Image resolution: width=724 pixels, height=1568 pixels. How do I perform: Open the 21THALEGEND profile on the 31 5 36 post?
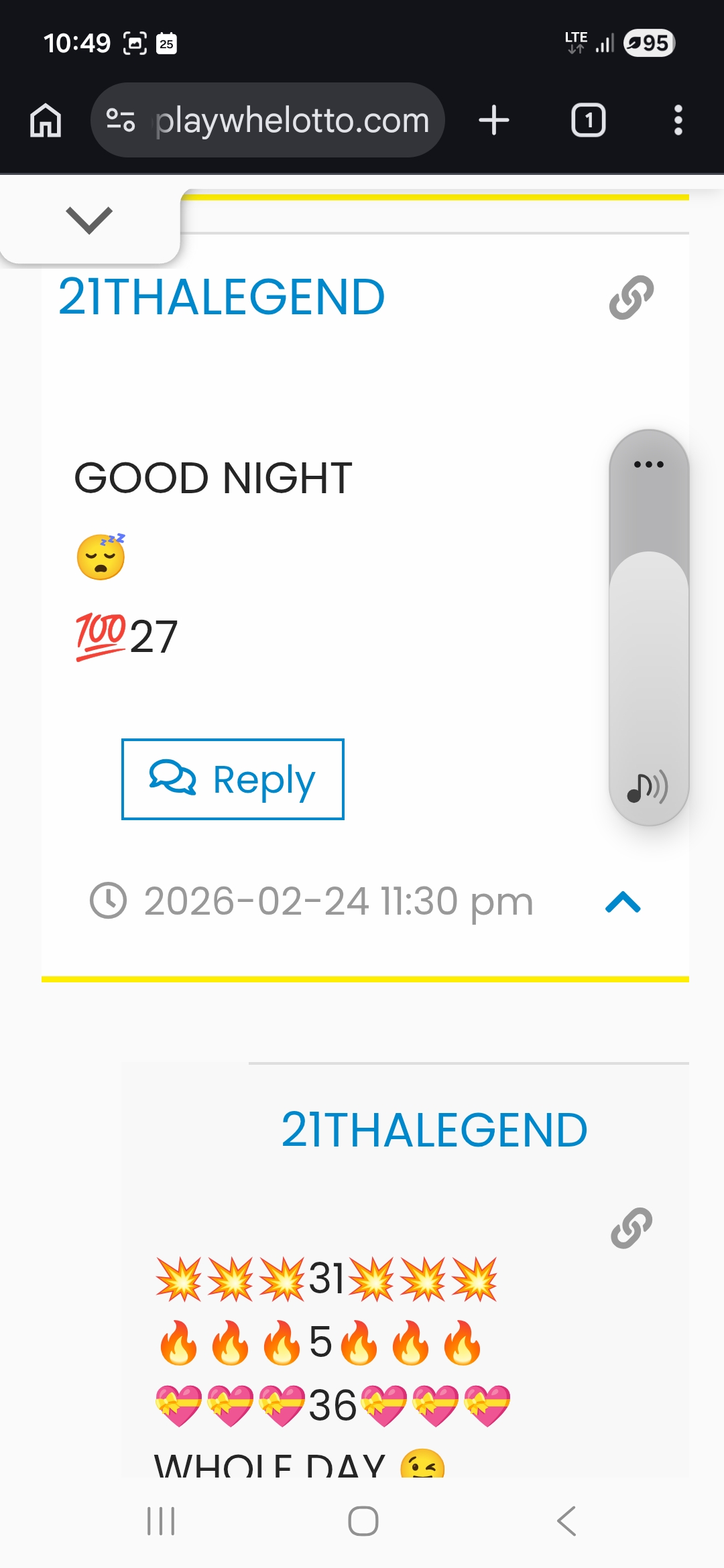434,1130
